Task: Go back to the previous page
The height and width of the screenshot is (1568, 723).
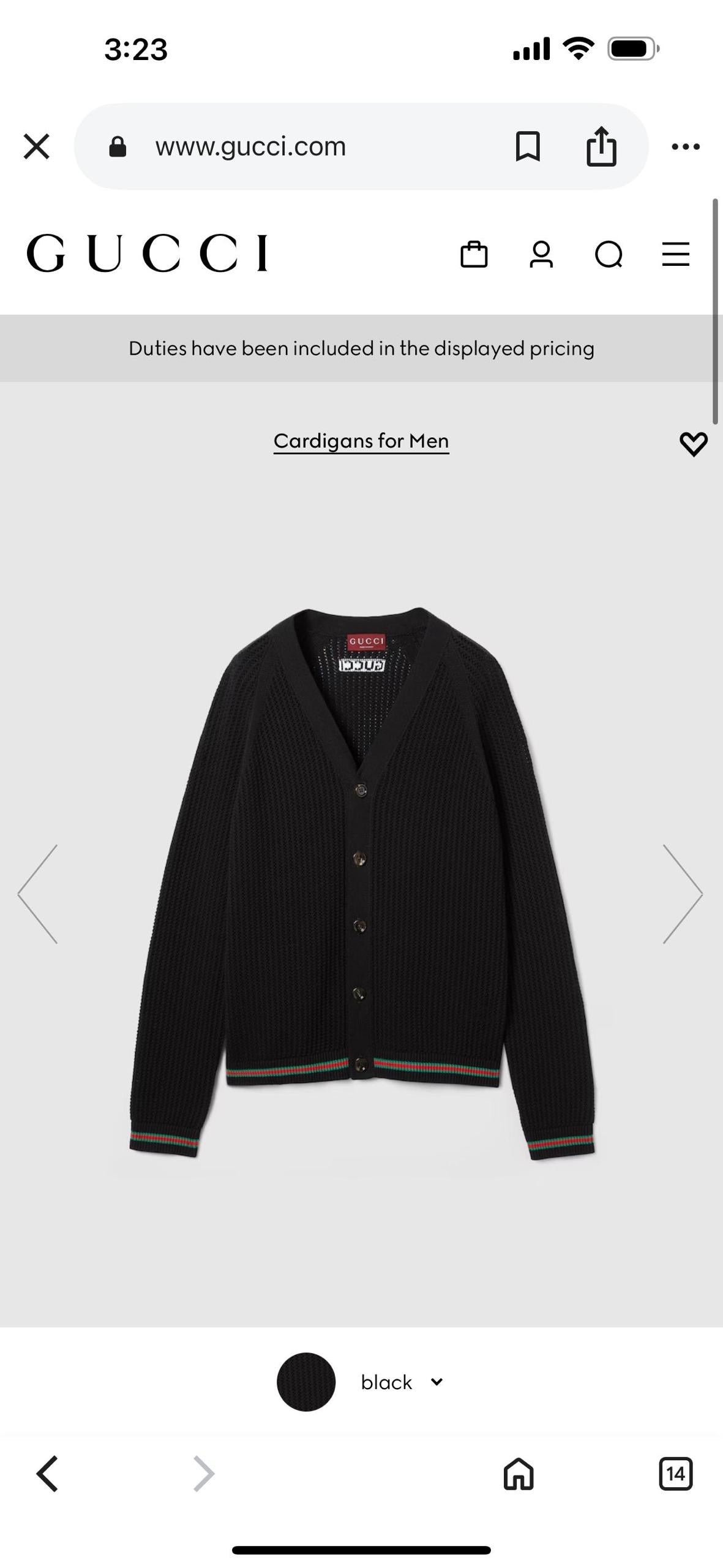Action: 48,1474
